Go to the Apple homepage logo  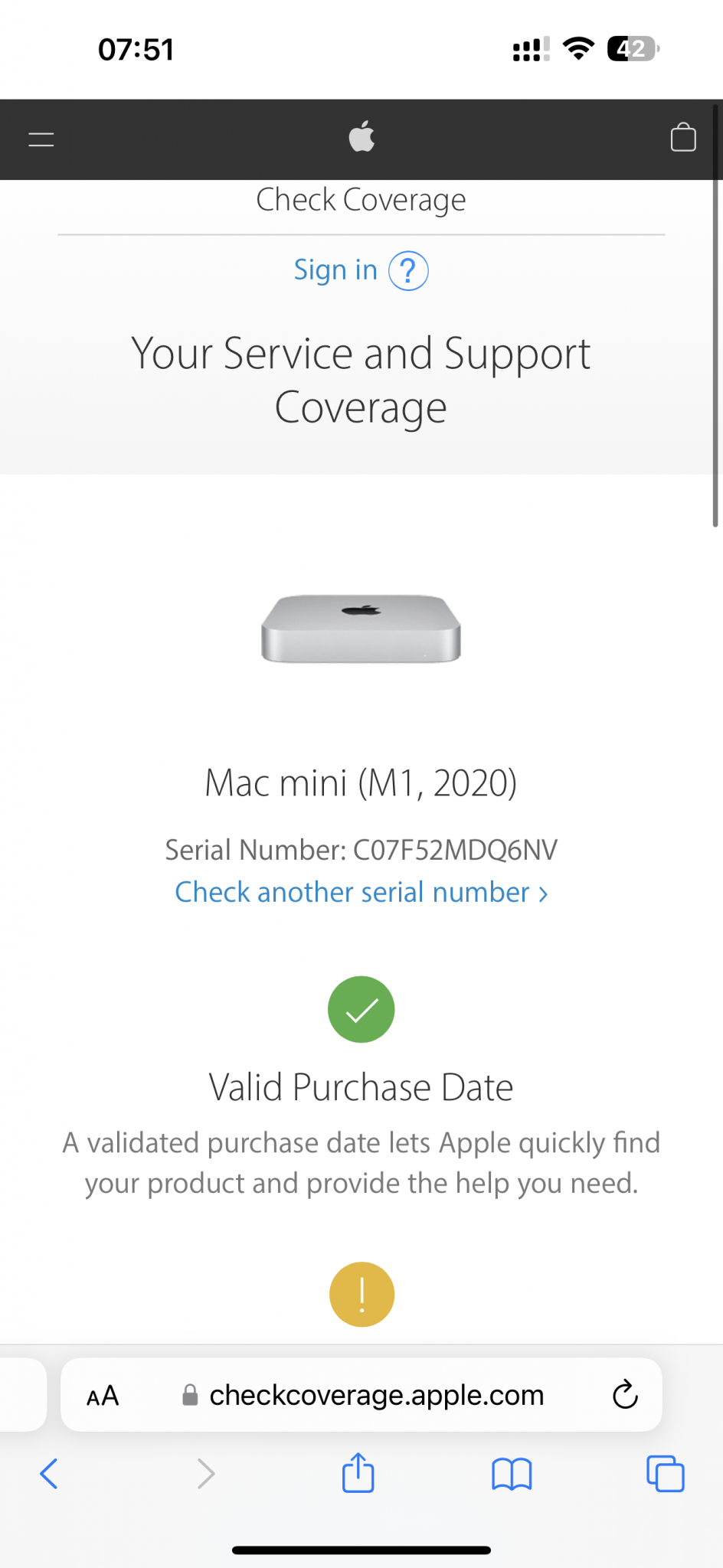pos(361,137)
